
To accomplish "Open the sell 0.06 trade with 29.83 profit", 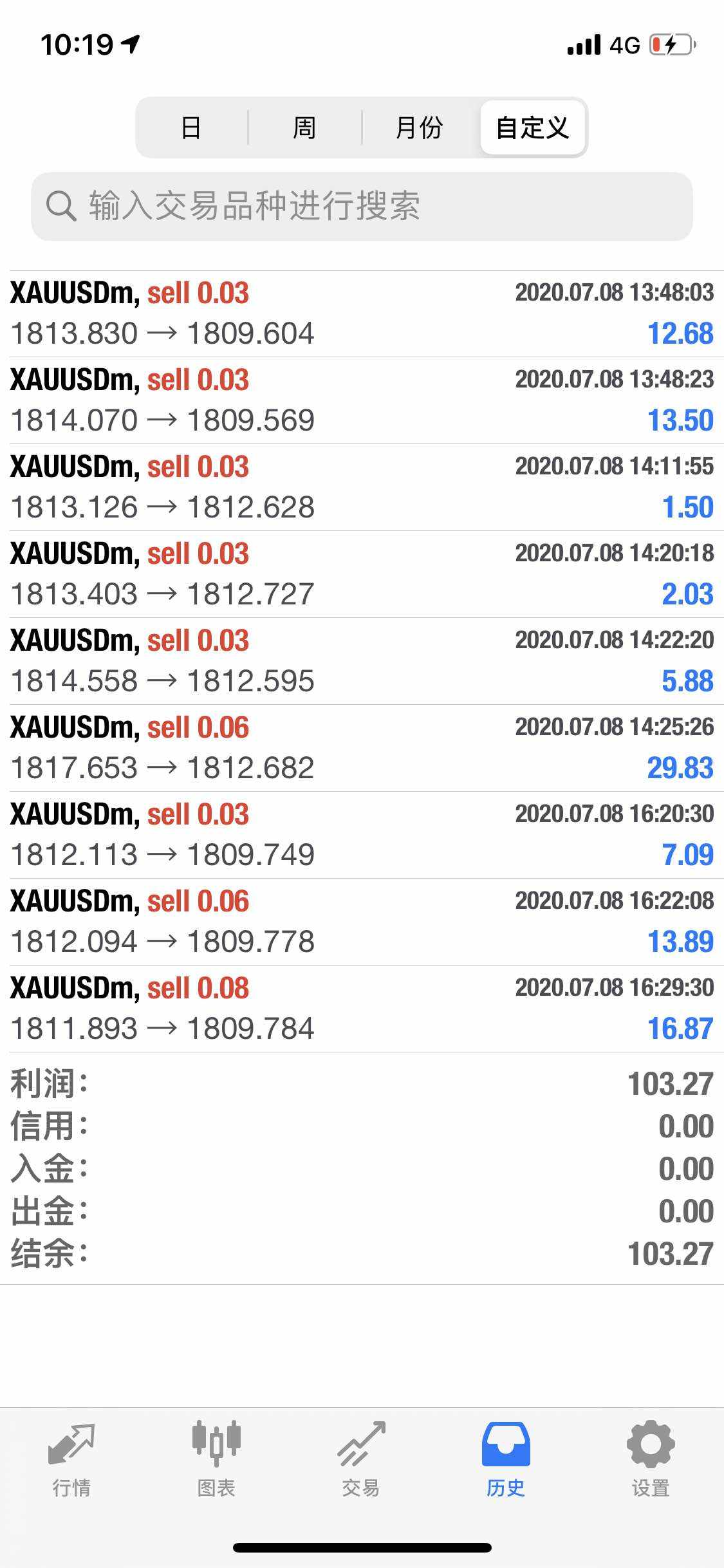I will click(362, 748).
